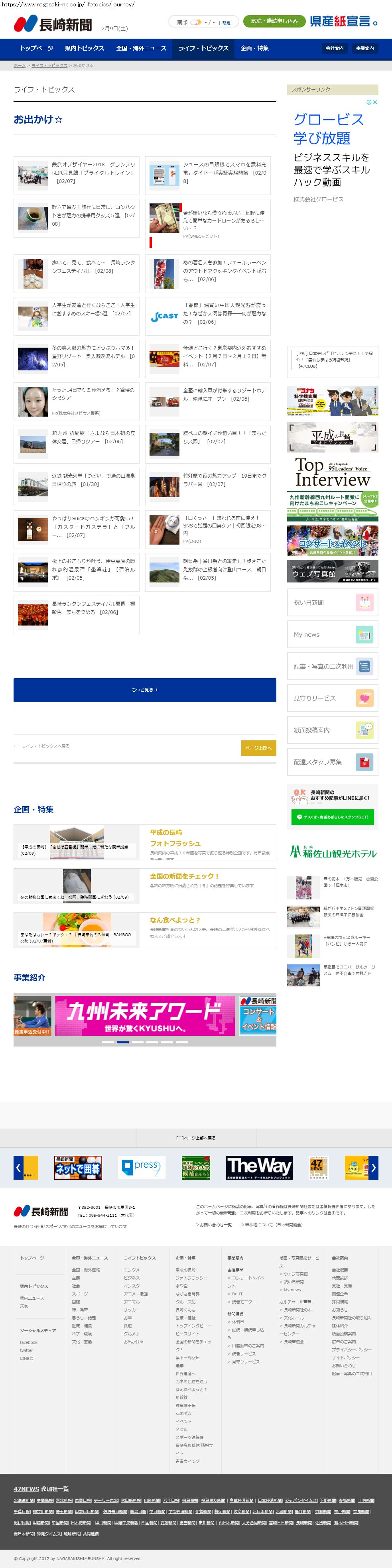Open the 事業案内 header button
The image size is (392, 1568).
pyautogui.click(x=364, y=48)
